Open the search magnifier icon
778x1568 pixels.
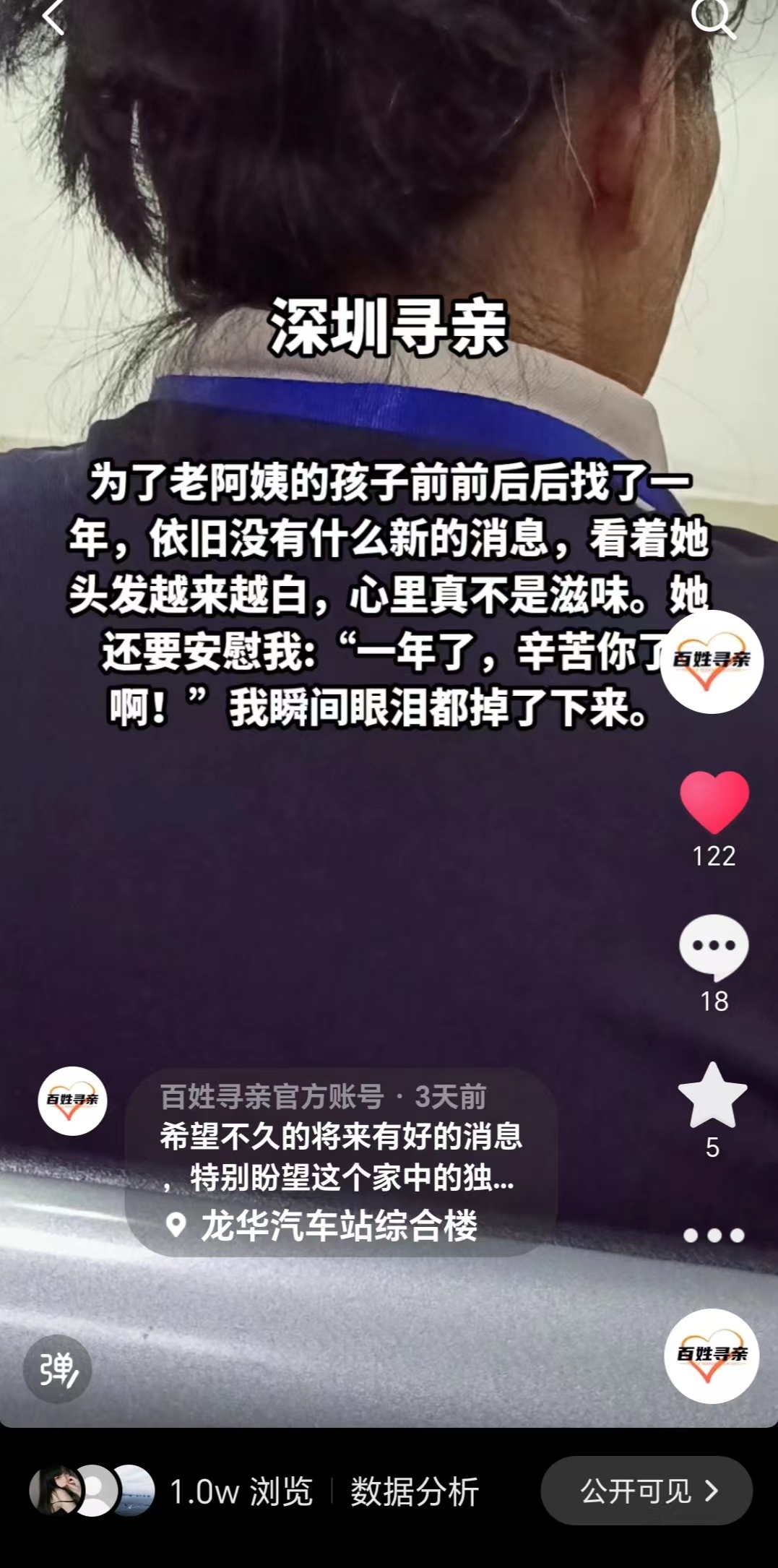pos(713,17)
